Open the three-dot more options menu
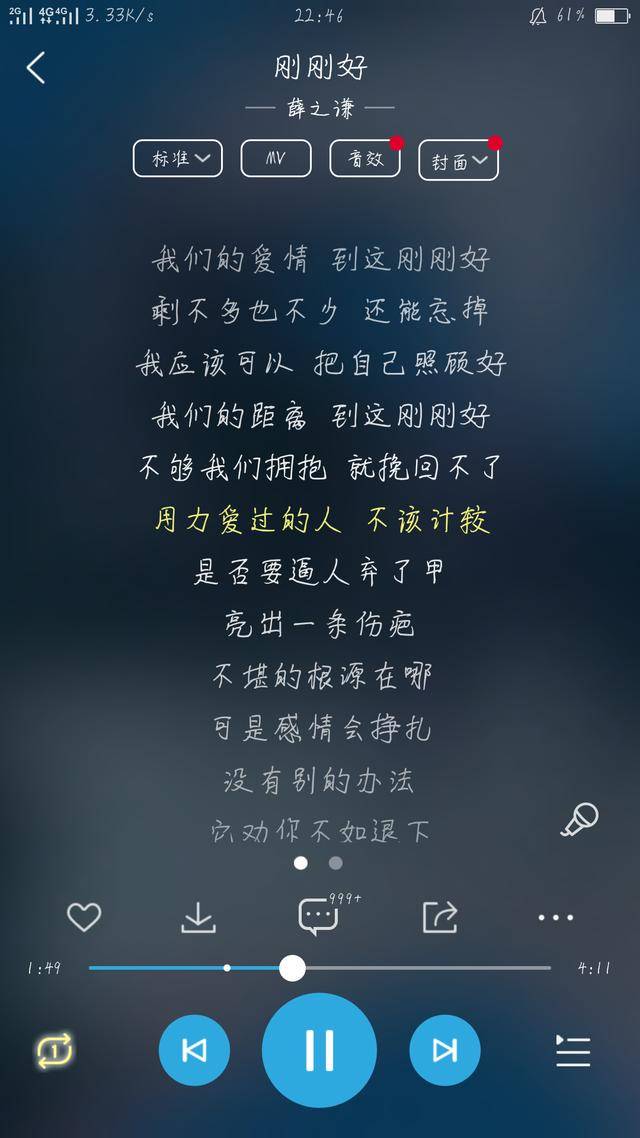 pyautogui.click(x=556, y=917)
